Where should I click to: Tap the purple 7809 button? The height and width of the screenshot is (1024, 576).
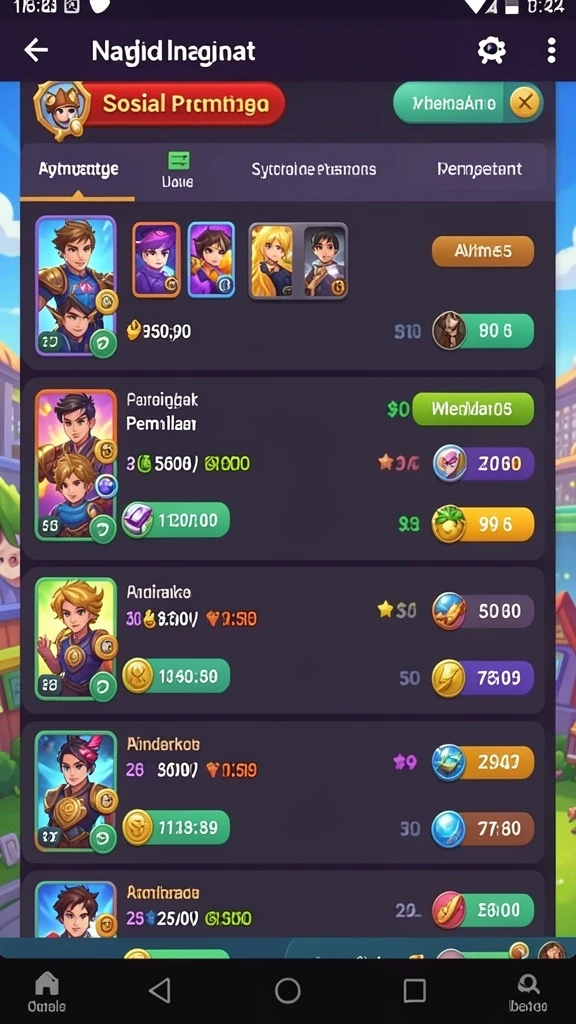(x=484, y=677)
